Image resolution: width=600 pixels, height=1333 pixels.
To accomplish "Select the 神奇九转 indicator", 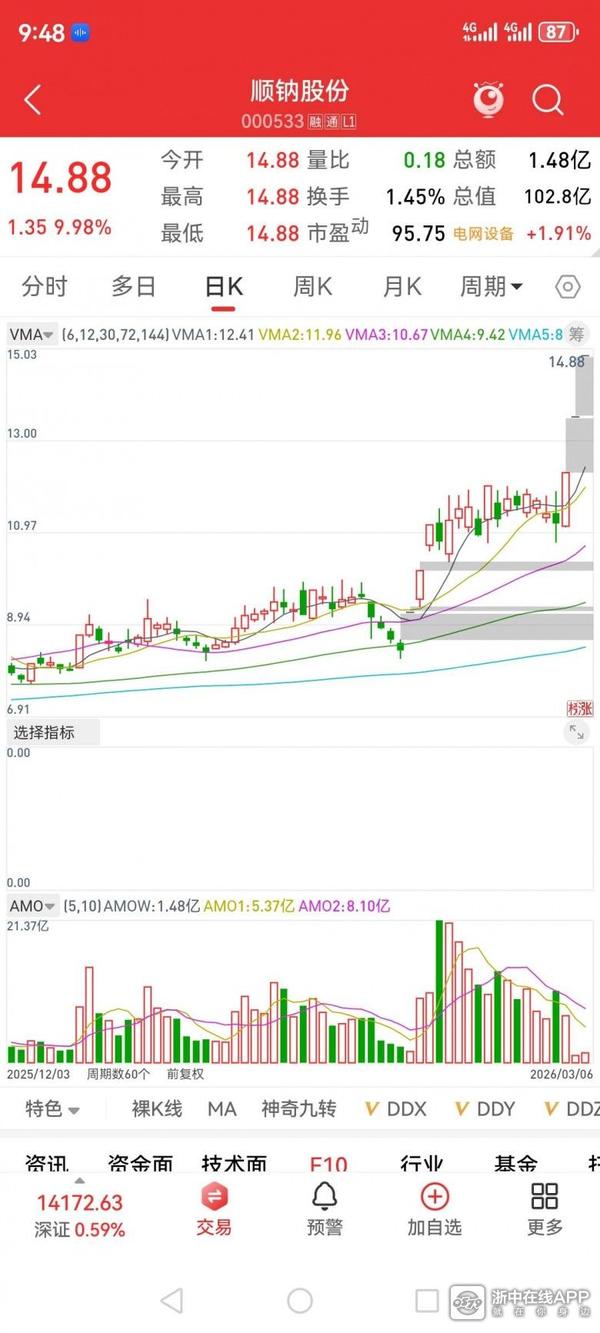I will click(299, 1109).
